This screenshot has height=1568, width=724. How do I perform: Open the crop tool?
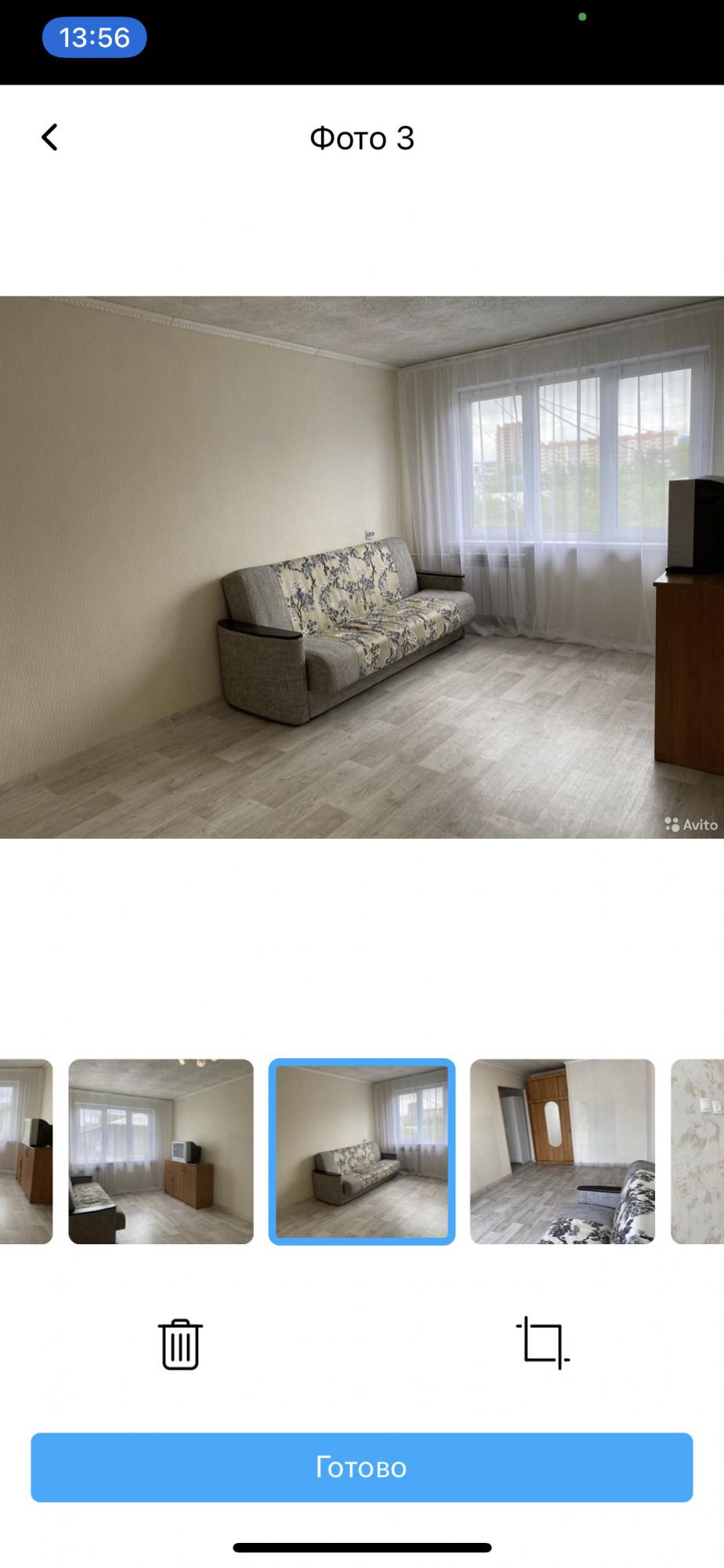(x=542, y=1343)
